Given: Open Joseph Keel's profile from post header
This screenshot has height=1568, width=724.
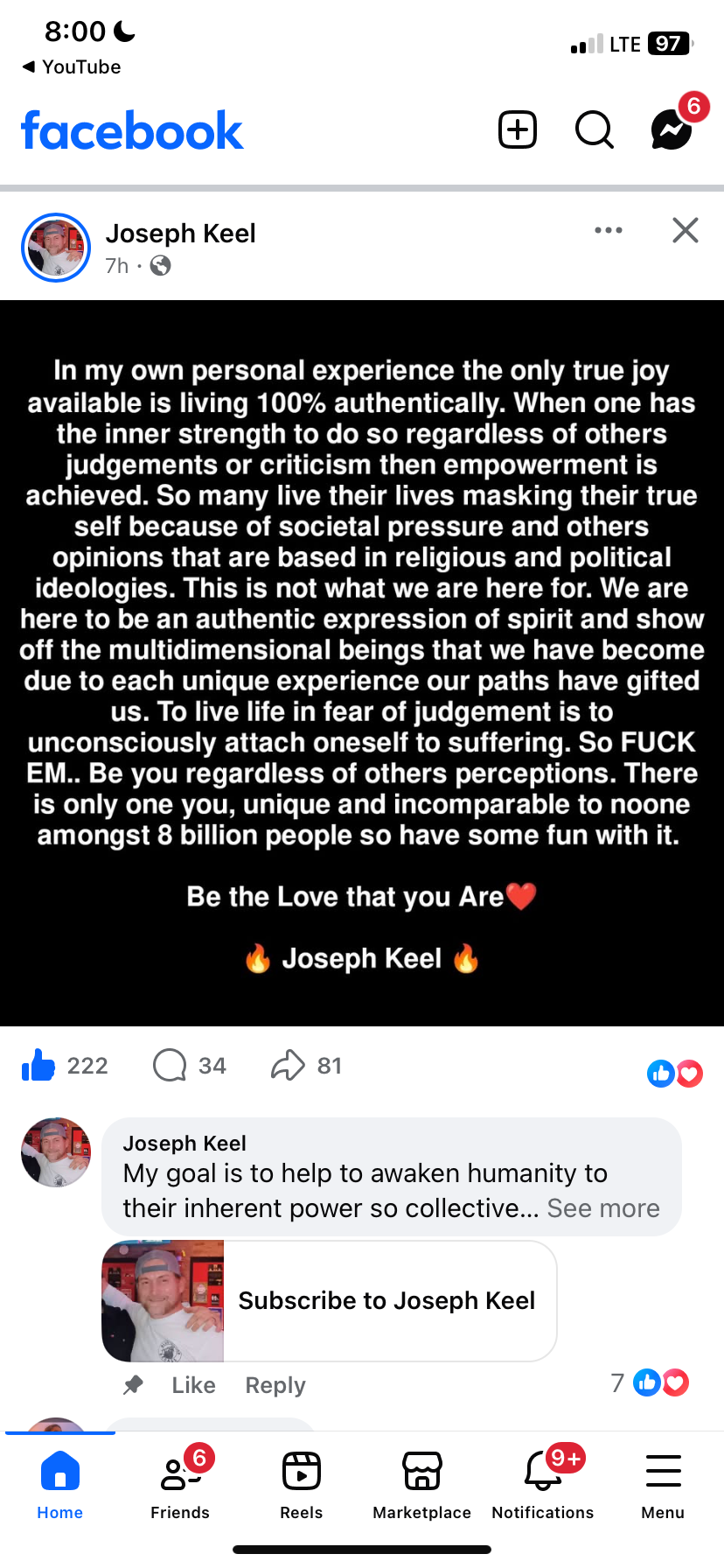Looking at the screenshot, I should pyautogui.click(x=180, y=234).
